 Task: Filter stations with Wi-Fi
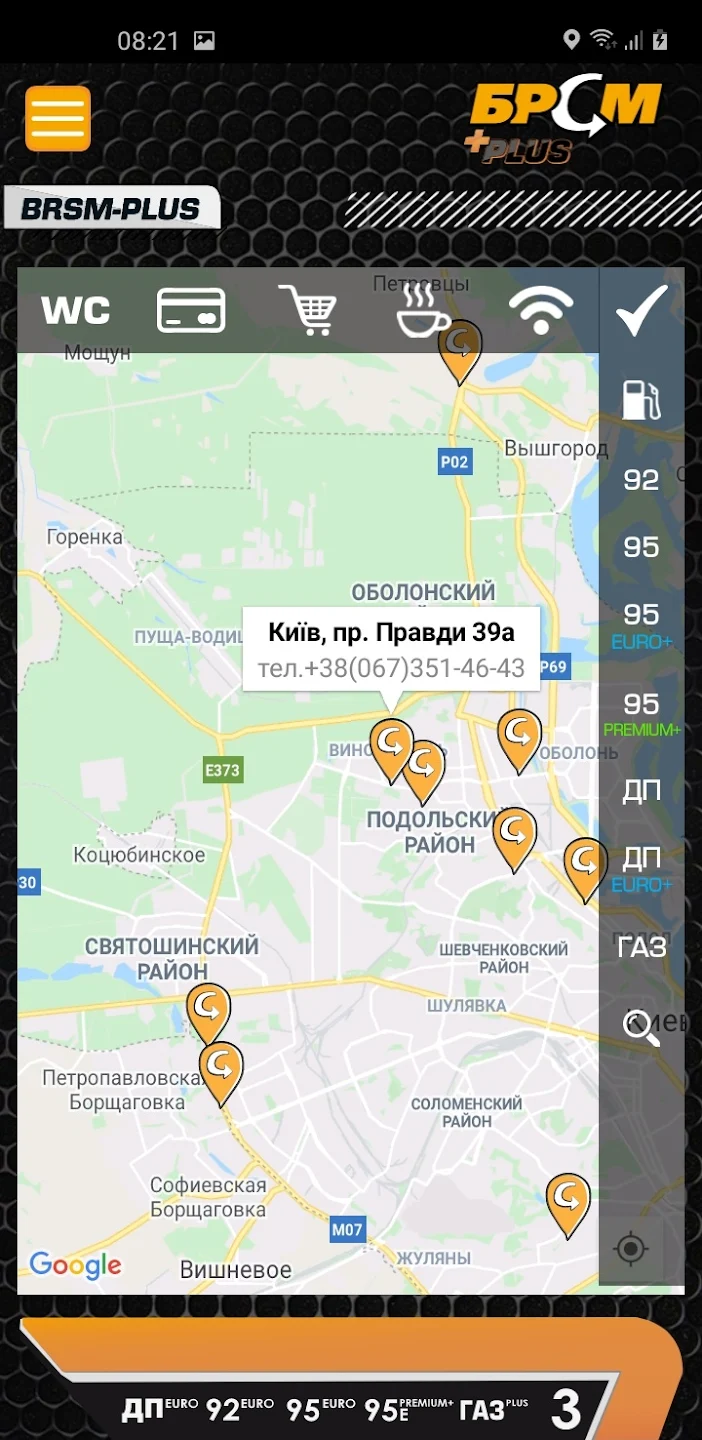coord(540,310)
